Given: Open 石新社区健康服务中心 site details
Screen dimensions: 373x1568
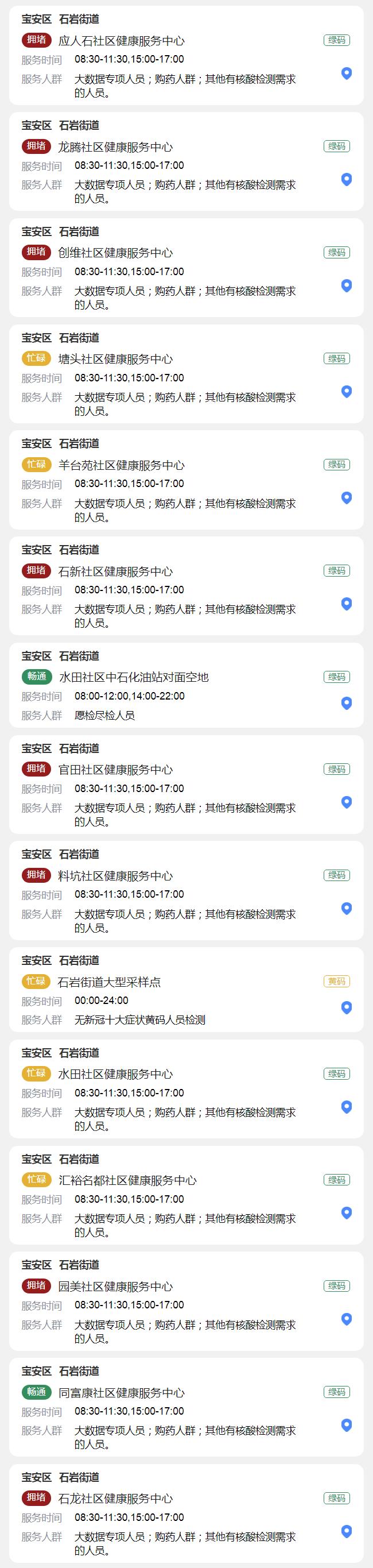Looking at the screenshot, I should click(x=115, y=571).
